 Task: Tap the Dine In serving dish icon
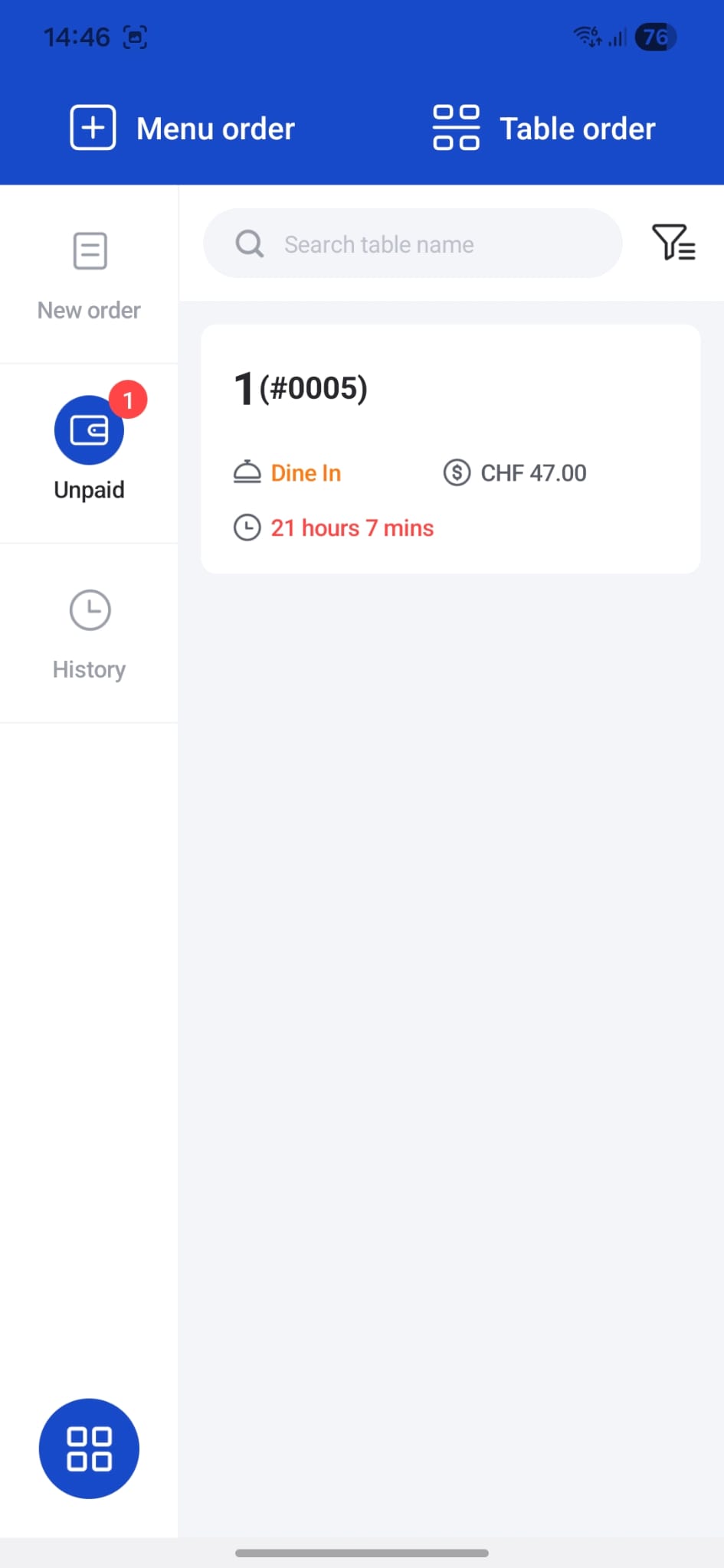pyautogui.click(x=247, y=472)
